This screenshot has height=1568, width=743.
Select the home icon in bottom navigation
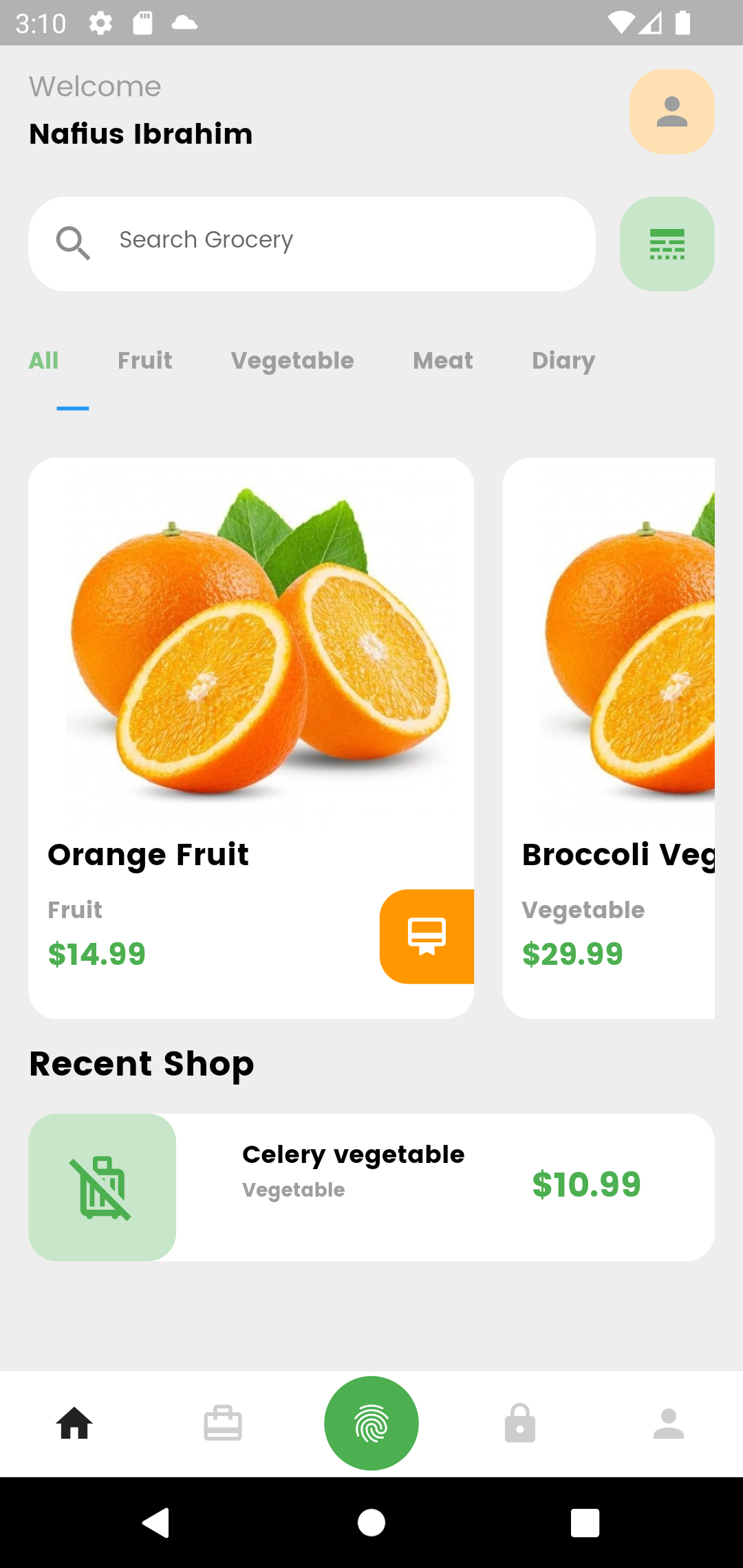[x=74, y=1424]
